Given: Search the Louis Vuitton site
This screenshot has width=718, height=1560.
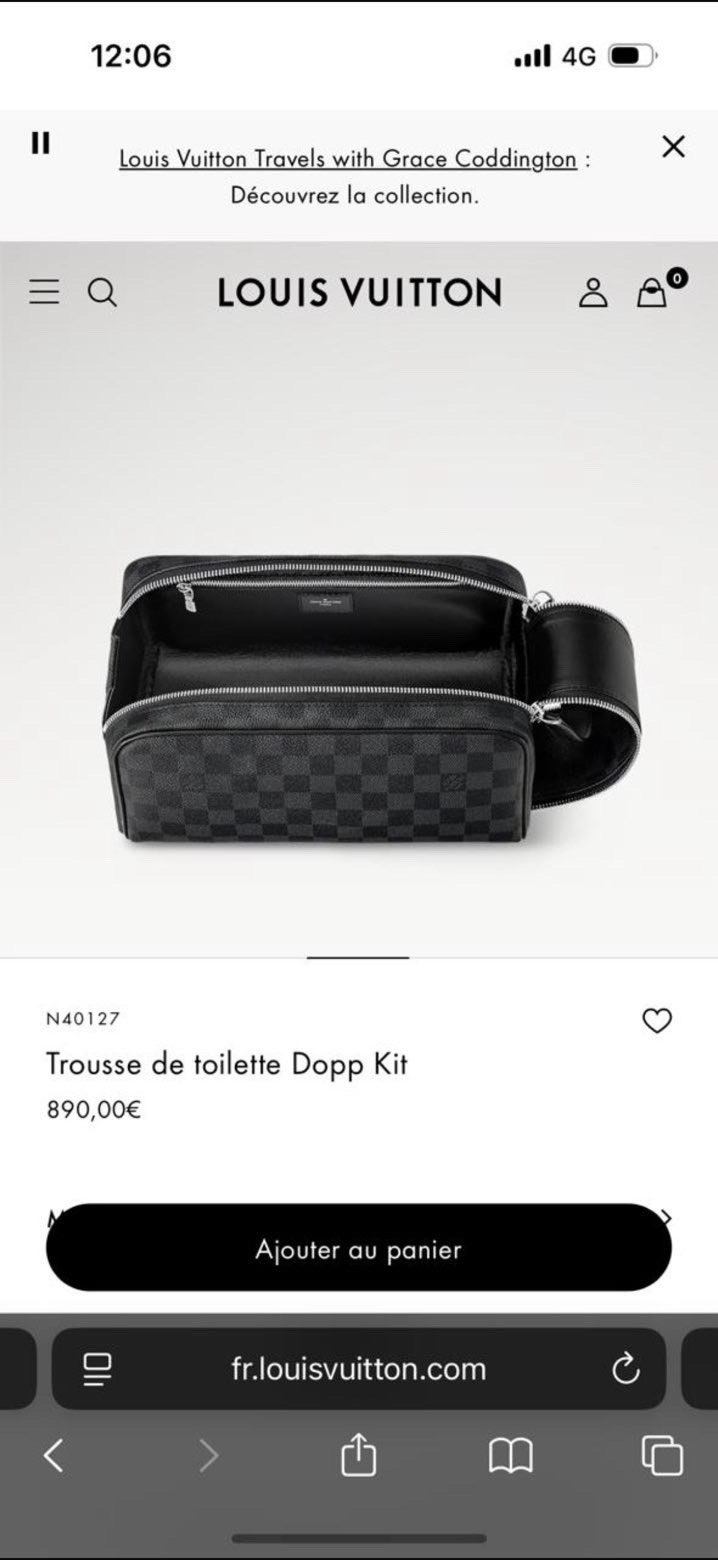Looking at the screenshot, I should (x=102, y=292).
